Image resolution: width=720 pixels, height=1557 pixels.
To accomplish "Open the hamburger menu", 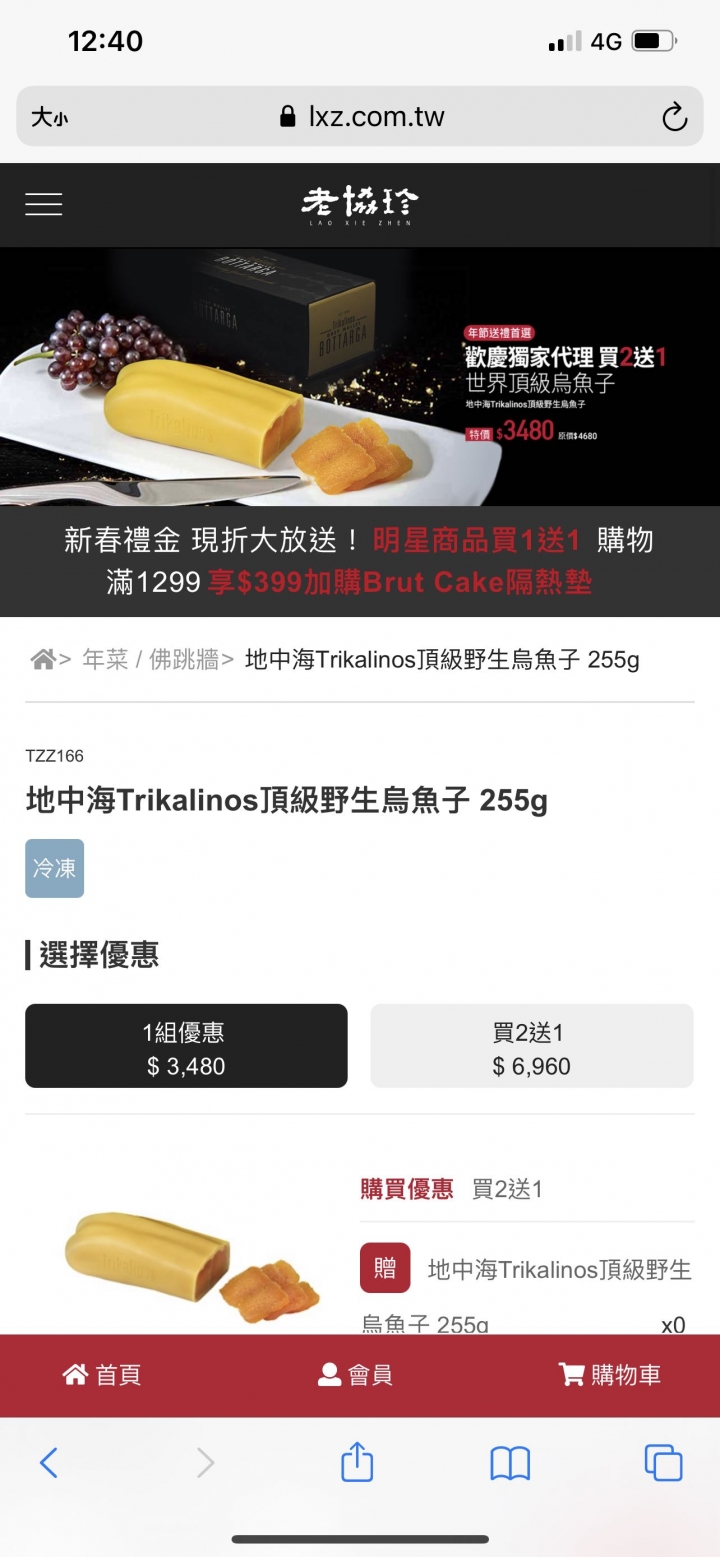I will 44,204.
